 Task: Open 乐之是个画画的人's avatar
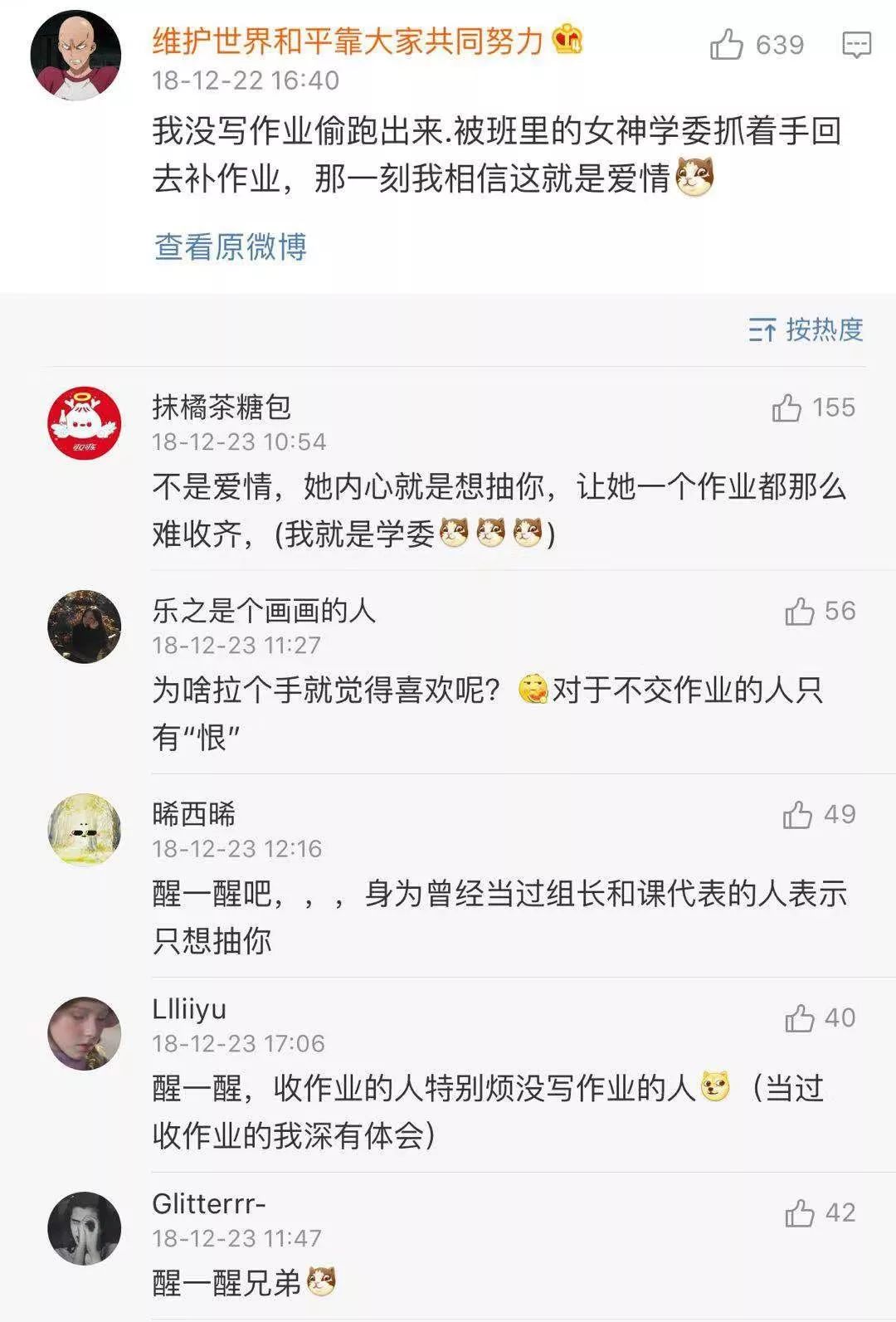click(x=85, y=627)
